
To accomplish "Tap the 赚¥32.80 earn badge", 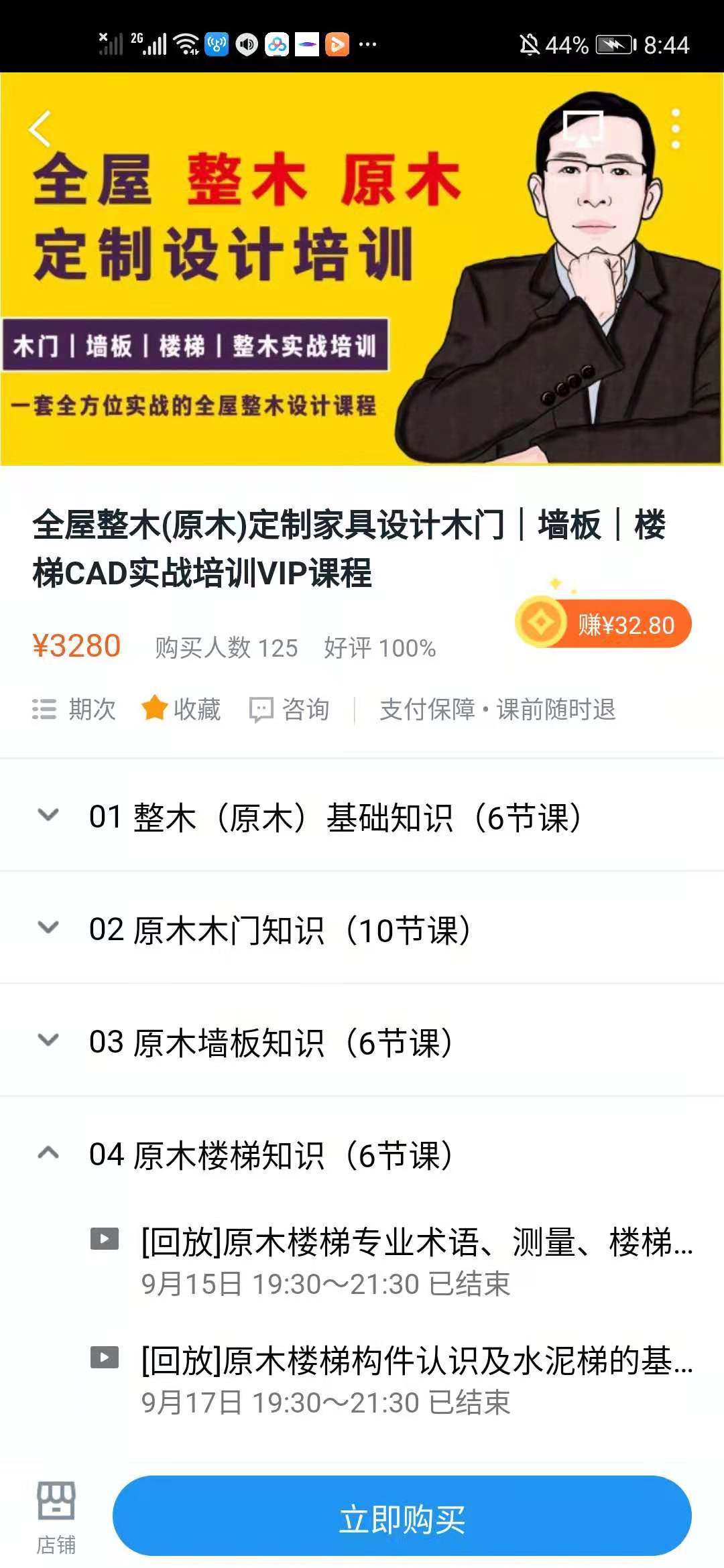I will pyautogui.click(x=603, y=625).
